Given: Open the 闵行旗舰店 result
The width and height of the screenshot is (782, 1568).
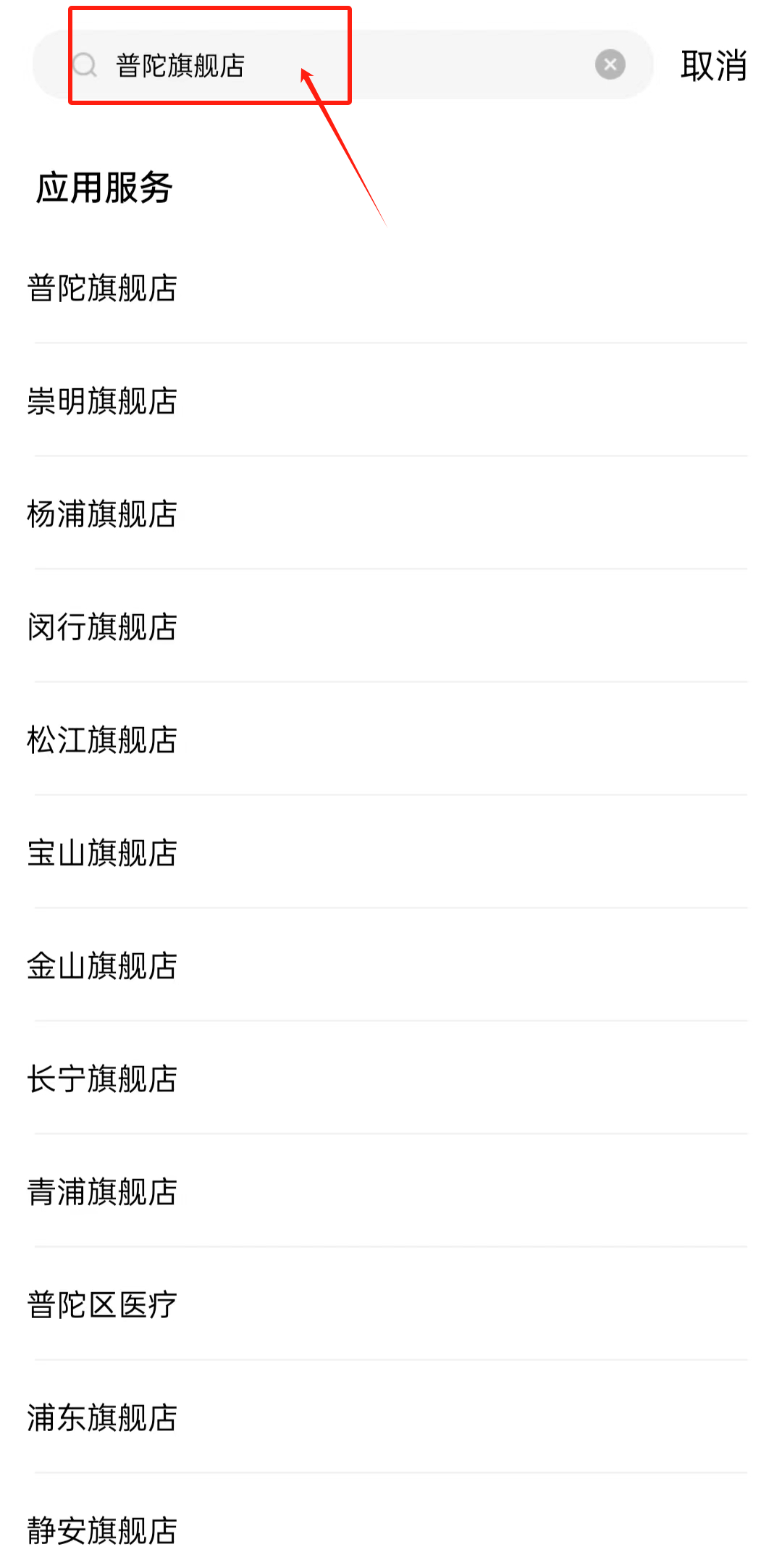Looking at the screenshot, I should (102, 627).
